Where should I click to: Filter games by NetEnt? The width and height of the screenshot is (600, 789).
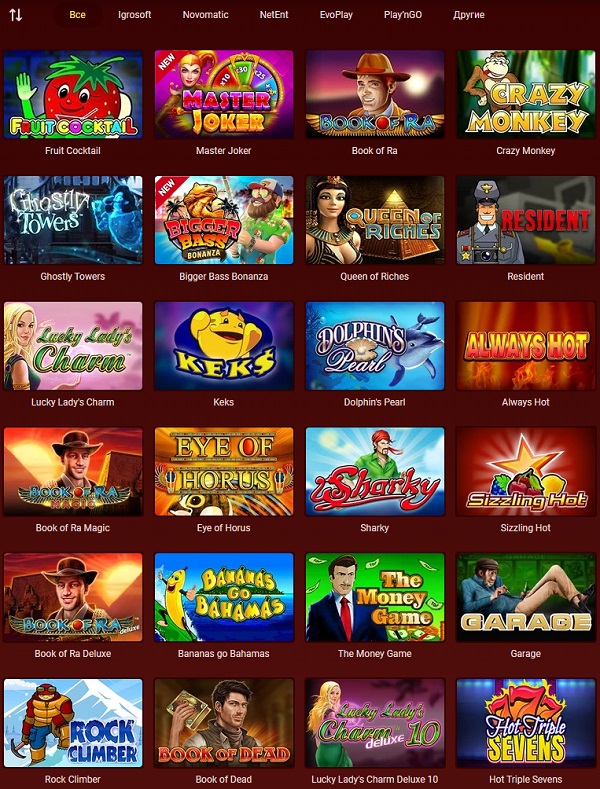274,15
